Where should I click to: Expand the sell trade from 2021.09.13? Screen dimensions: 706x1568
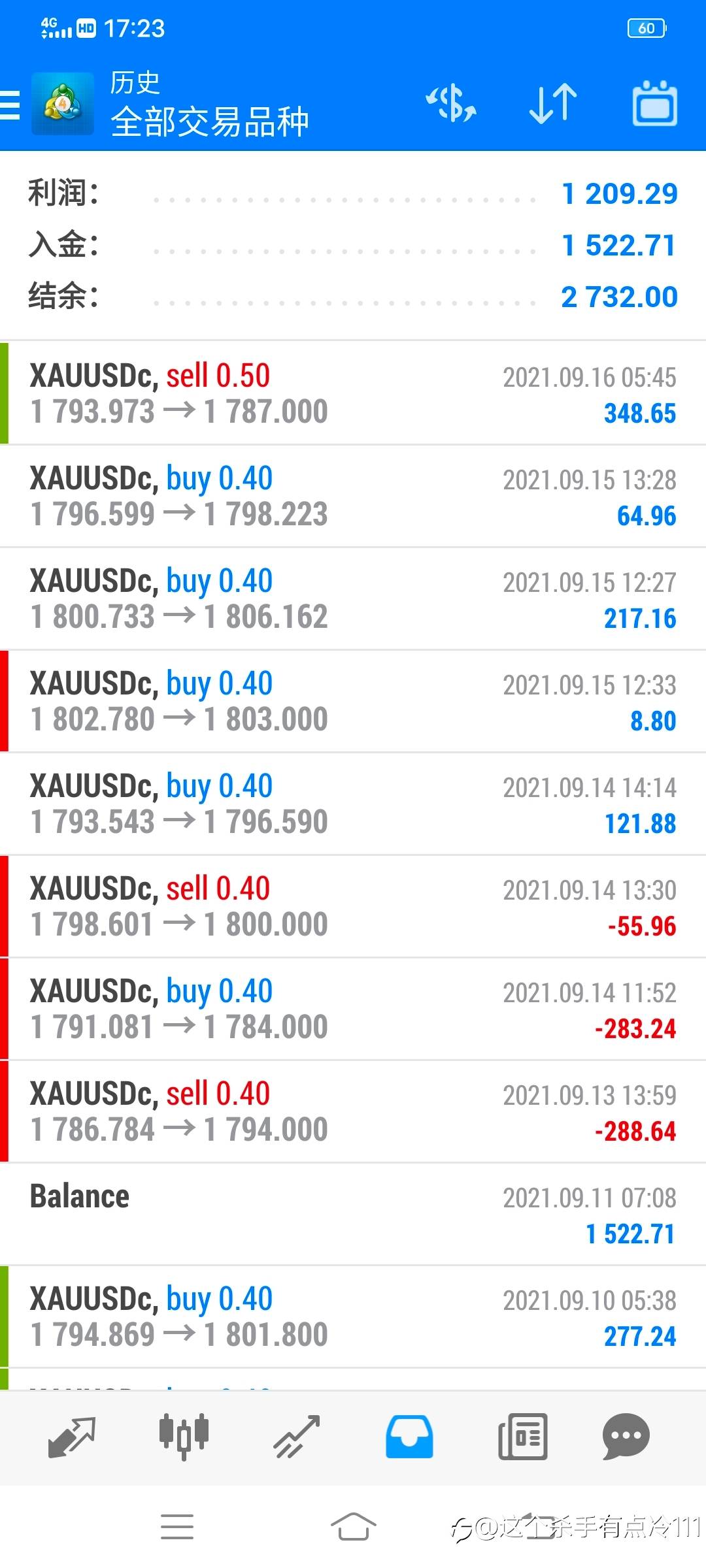coord(353,1111)
